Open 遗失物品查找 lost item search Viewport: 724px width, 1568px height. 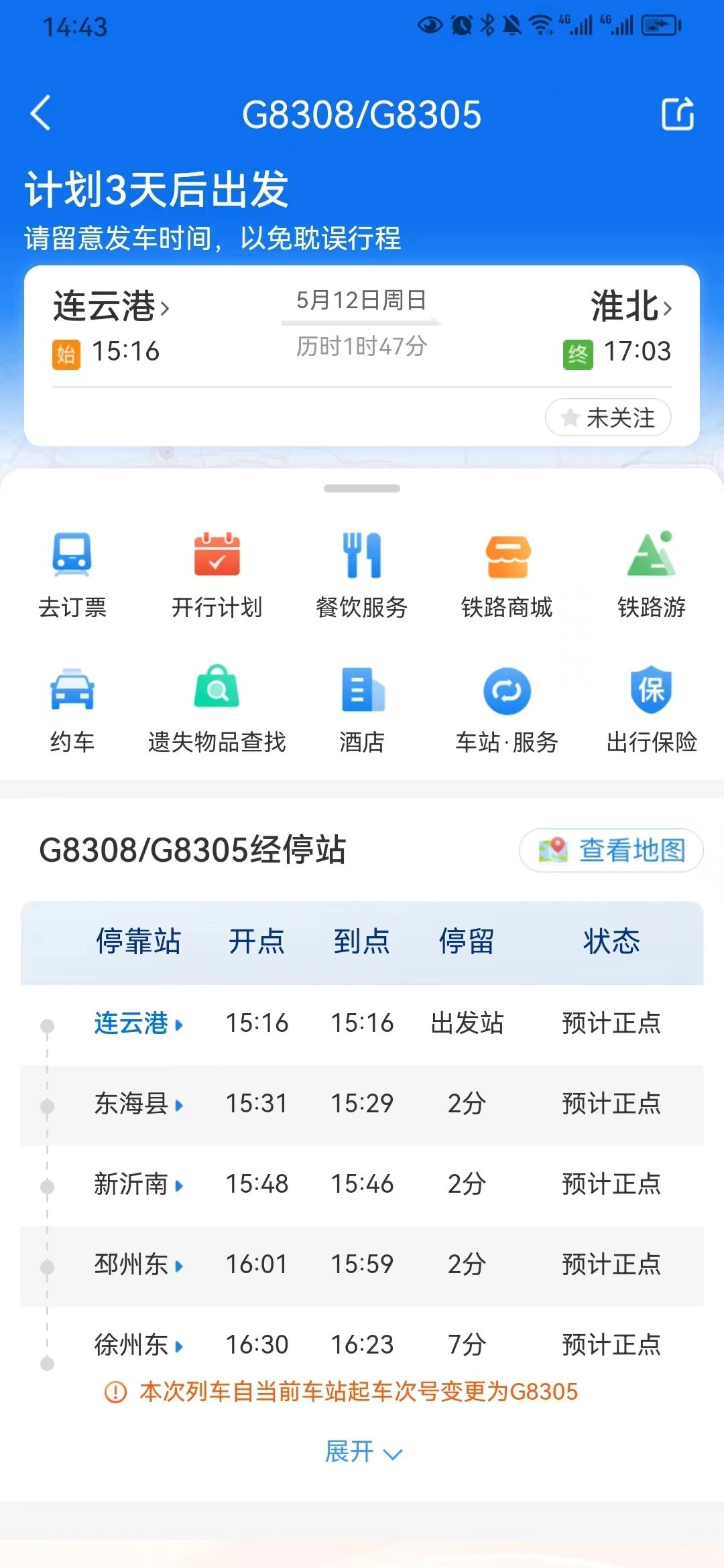(x=217, y=710)
